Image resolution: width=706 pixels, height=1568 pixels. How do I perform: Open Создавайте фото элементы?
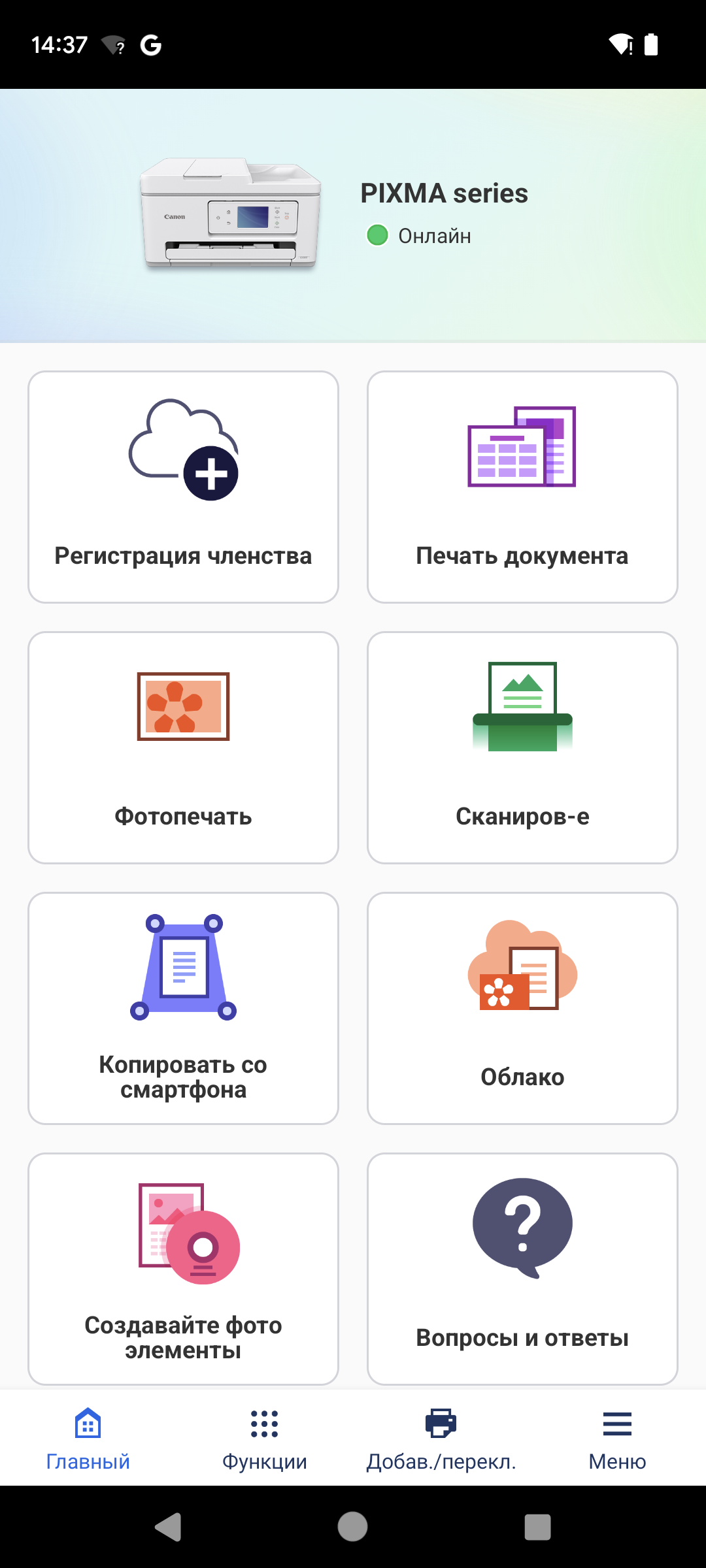coord(183,1269)
